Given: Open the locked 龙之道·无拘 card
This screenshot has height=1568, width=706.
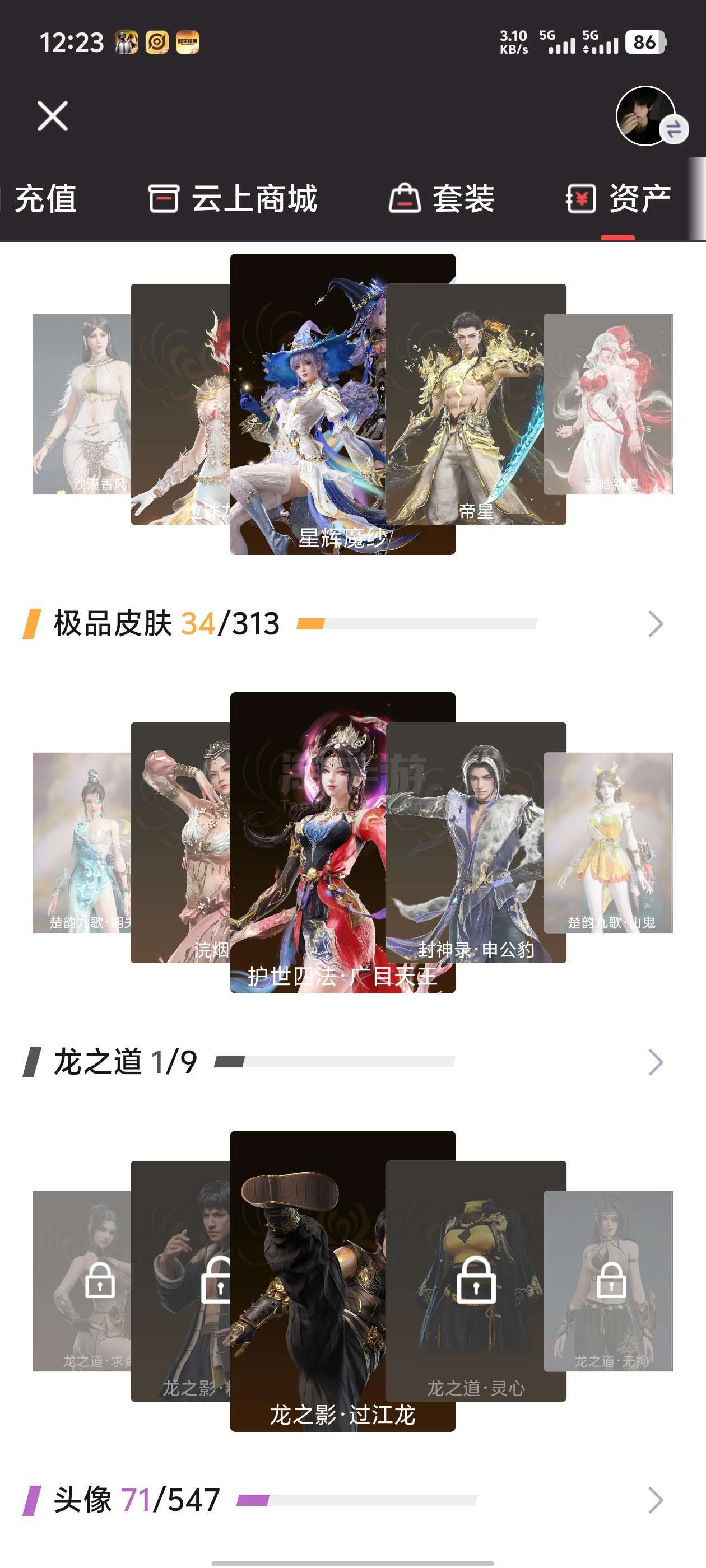Looking at the screenshot, I should [x=609, y=1281].
